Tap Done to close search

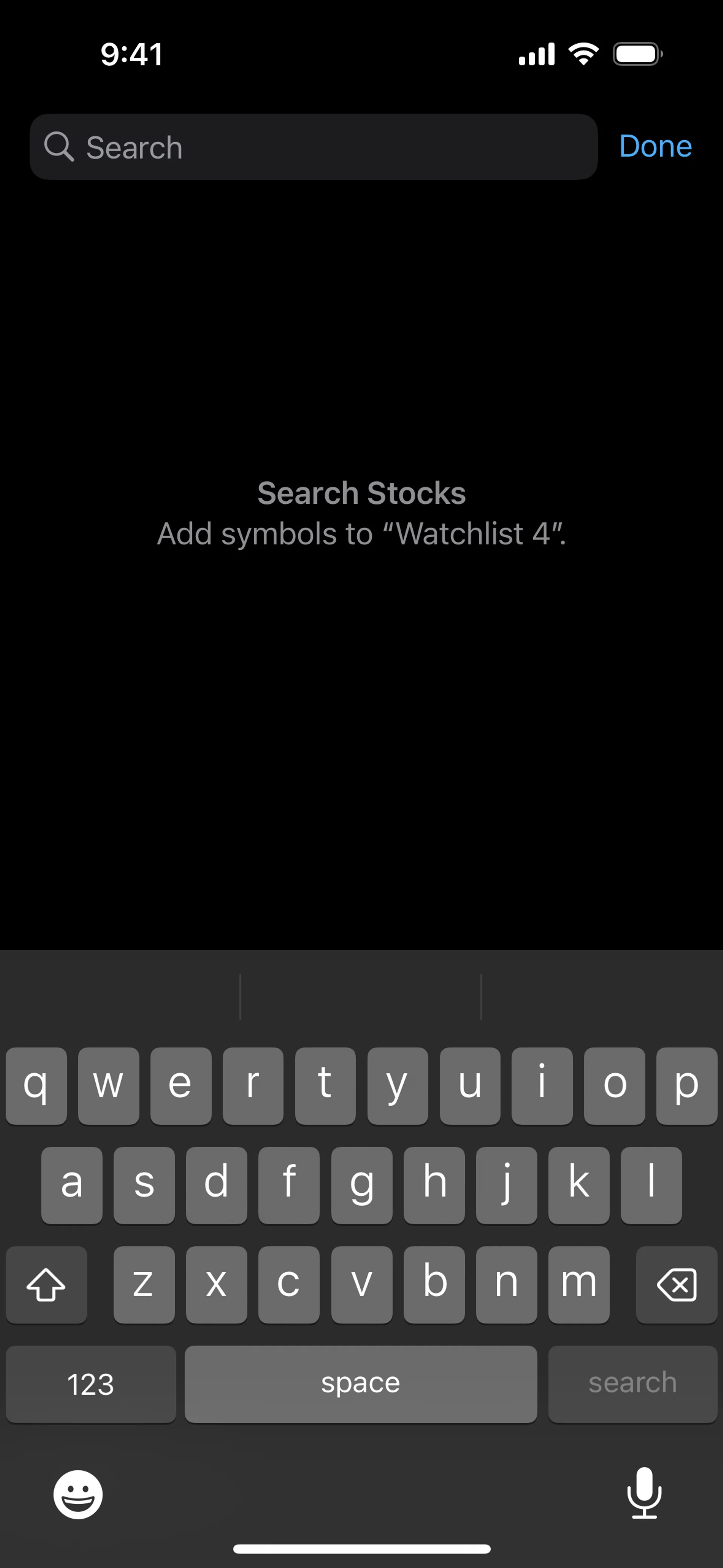[x=655, y=147]
